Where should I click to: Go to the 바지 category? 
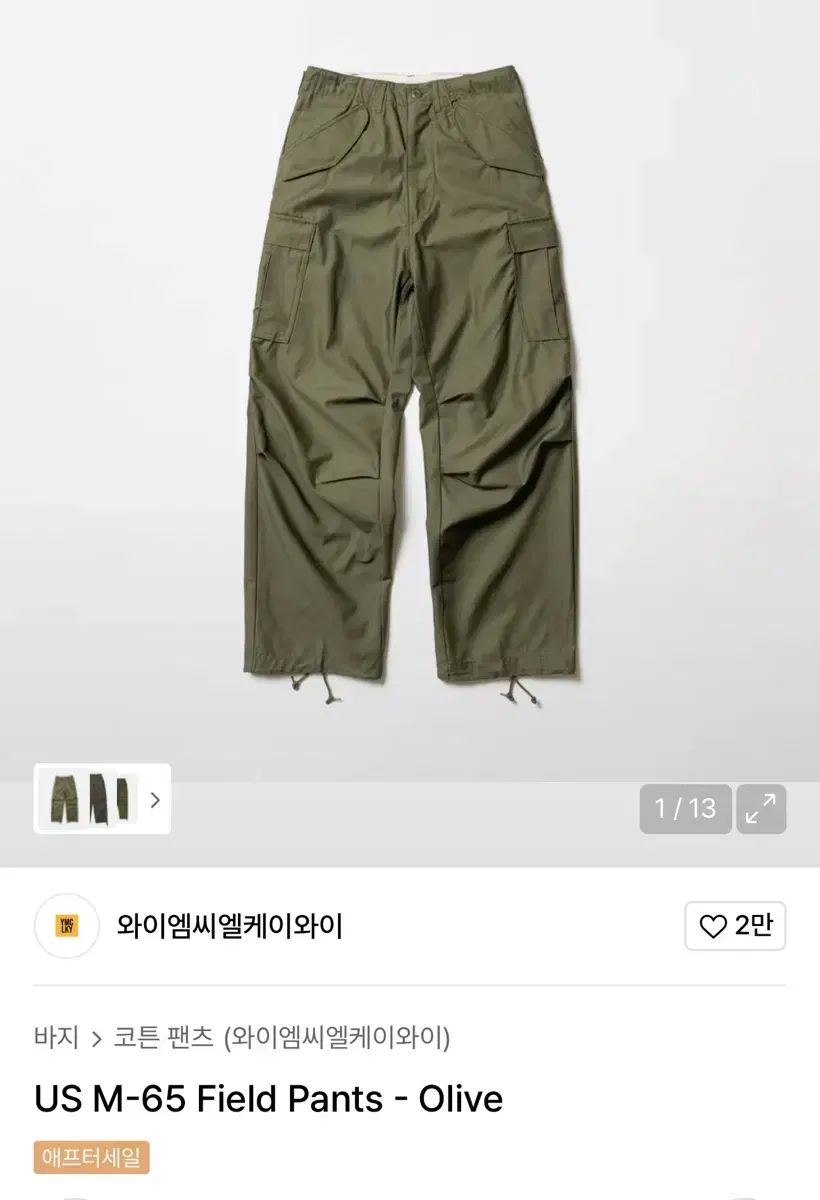click(x=56, y=1037)
